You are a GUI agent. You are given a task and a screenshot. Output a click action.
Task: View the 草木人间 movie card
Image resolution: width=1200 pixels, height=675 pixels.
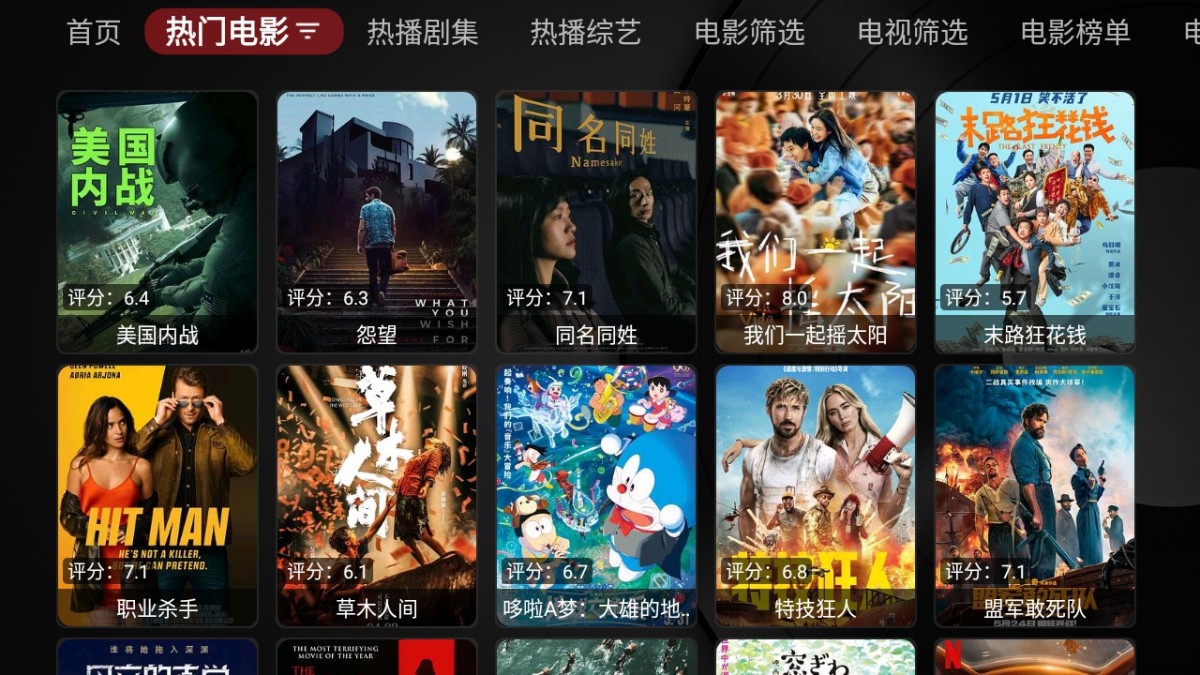click(x=377, y=496)
